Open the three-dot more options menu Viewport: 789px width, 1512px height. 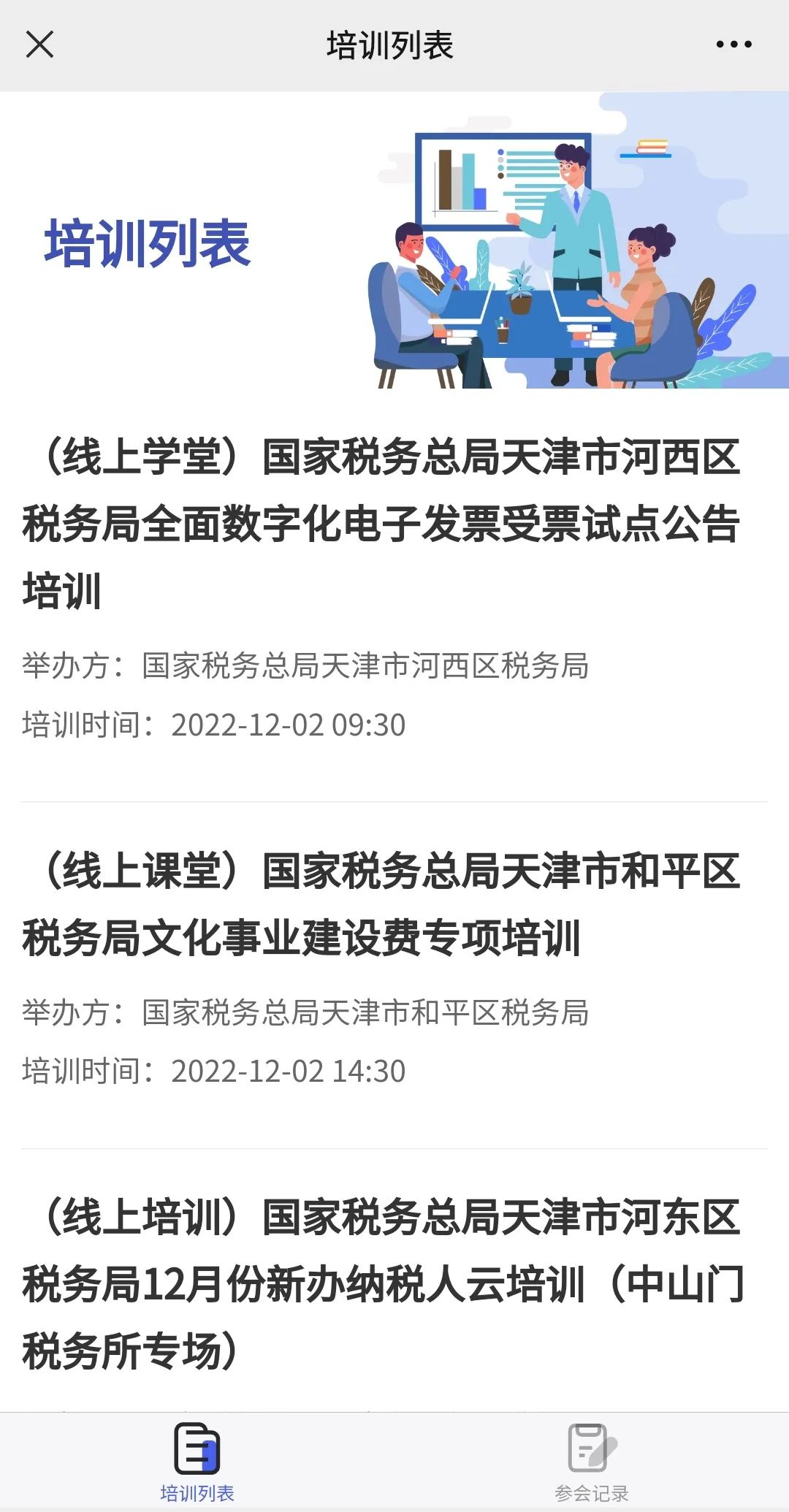[733, 45]
